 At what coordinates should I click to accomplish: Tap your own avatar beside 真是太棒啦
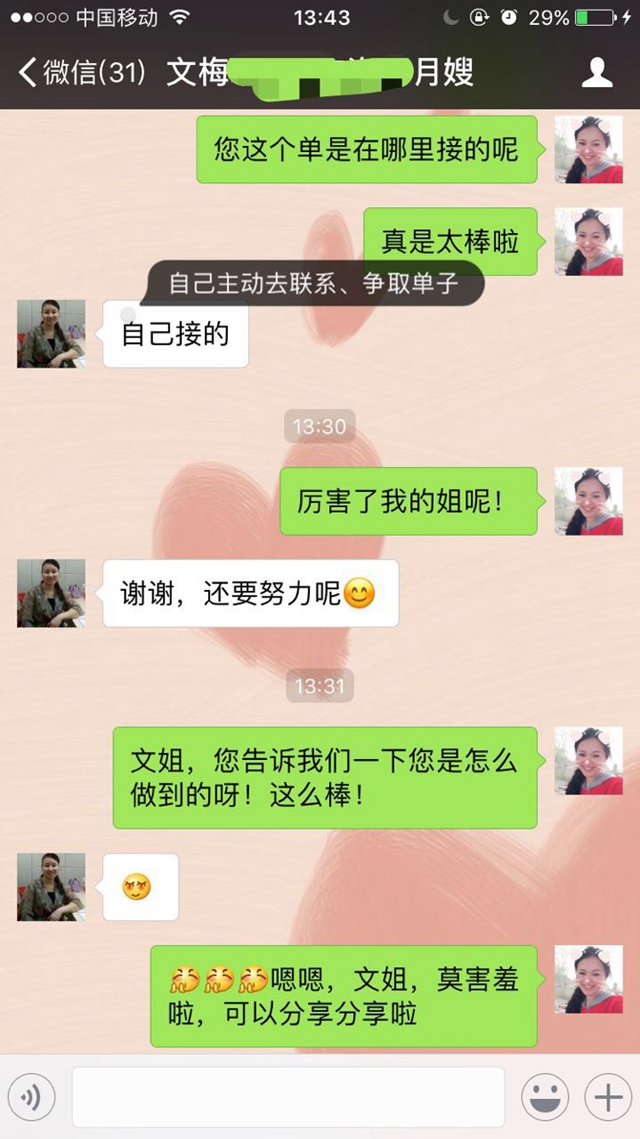589,241
